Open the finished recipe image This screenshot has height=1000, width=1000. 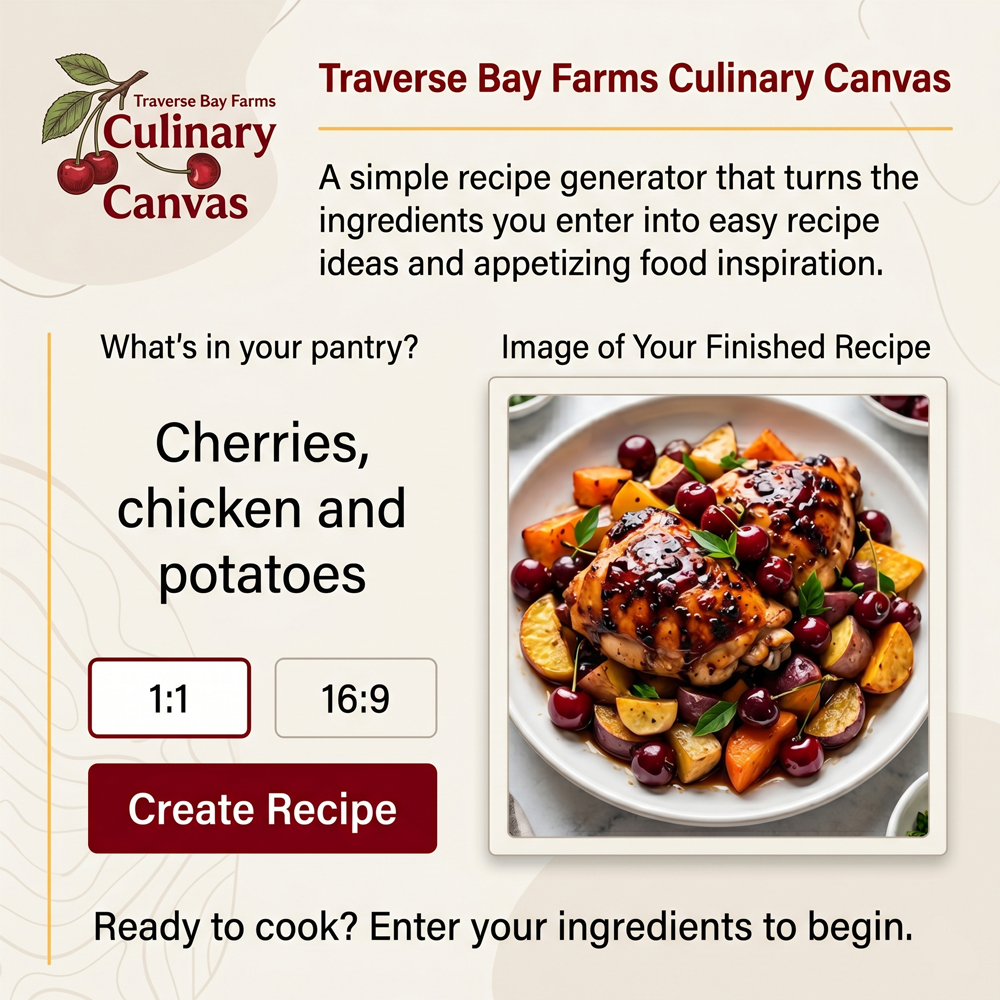tap(717, 615)
